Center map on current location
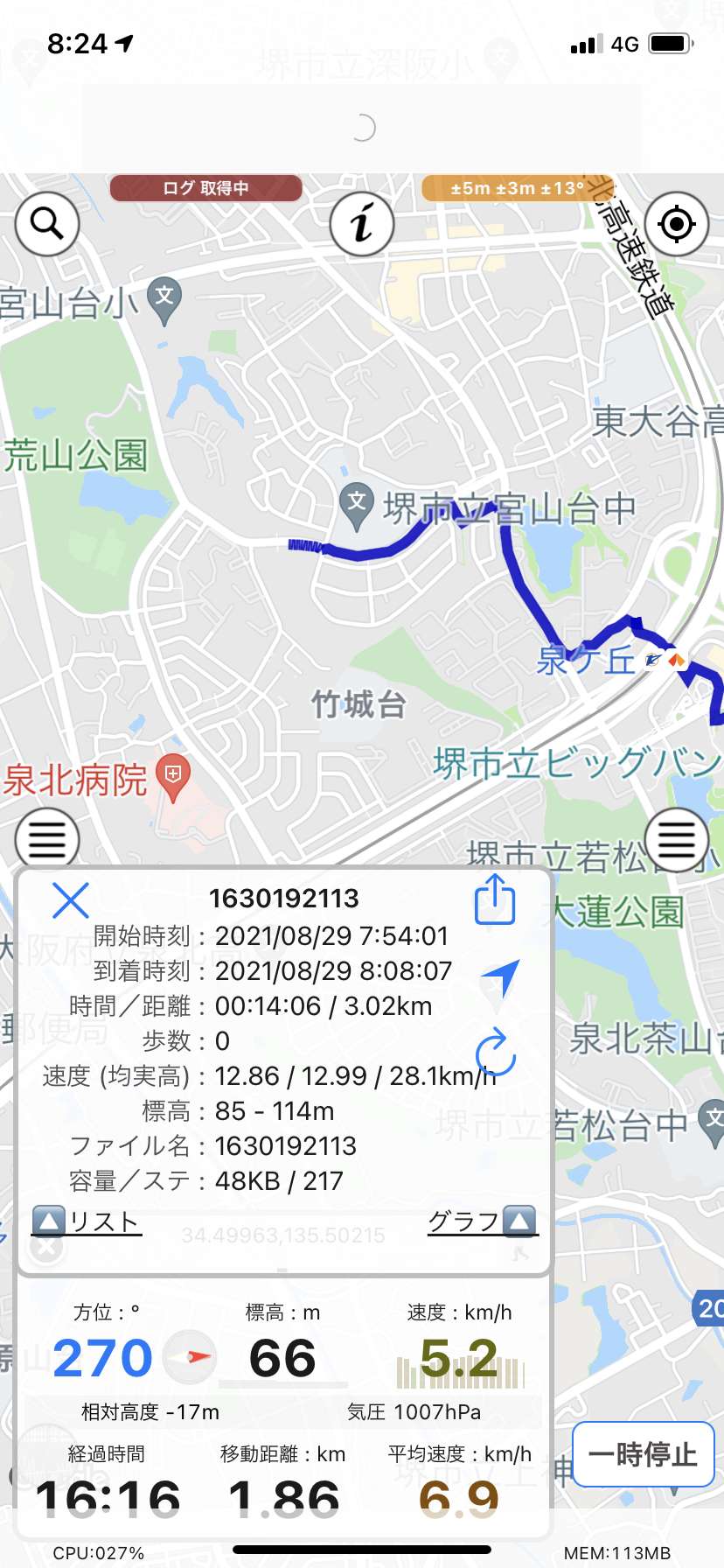Image resolution: width=724 pixels, height=1568 pixels. tap(676, 223)
